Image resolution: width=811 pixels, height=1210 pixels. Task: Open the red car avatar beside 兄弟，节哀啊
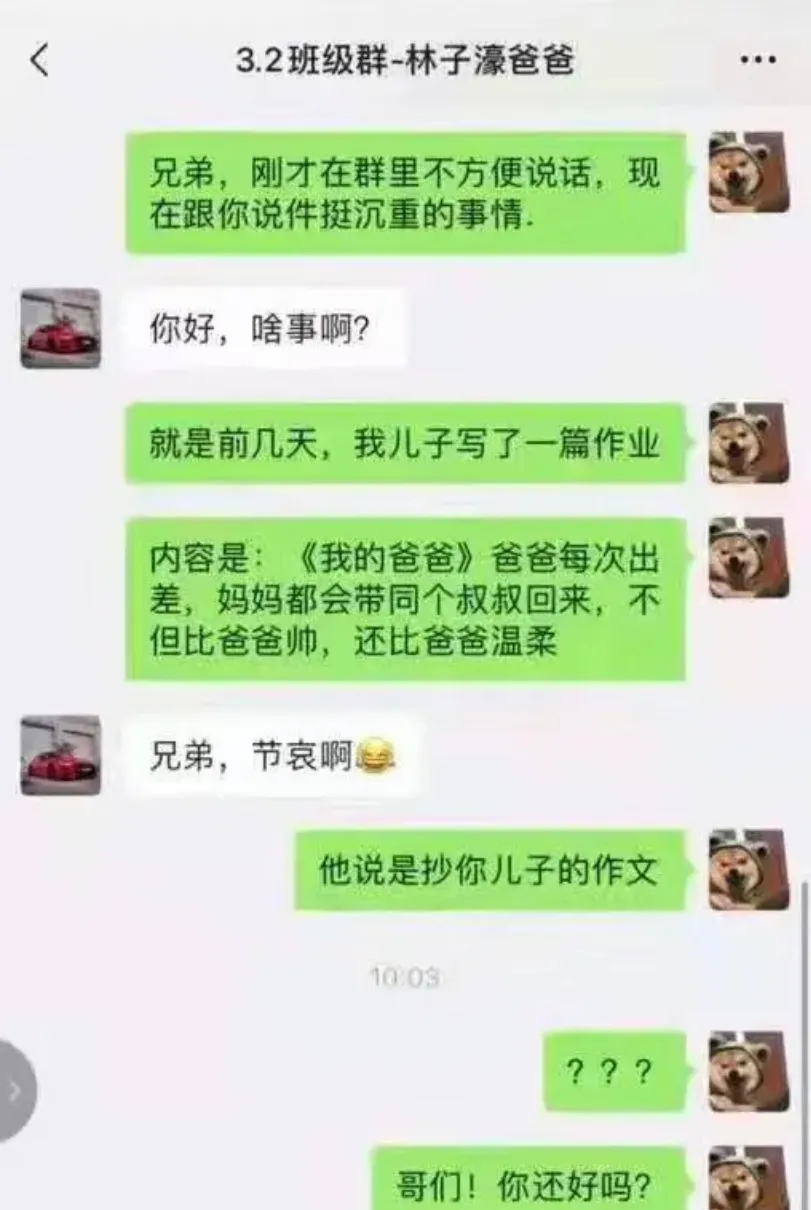click(61, 755)
